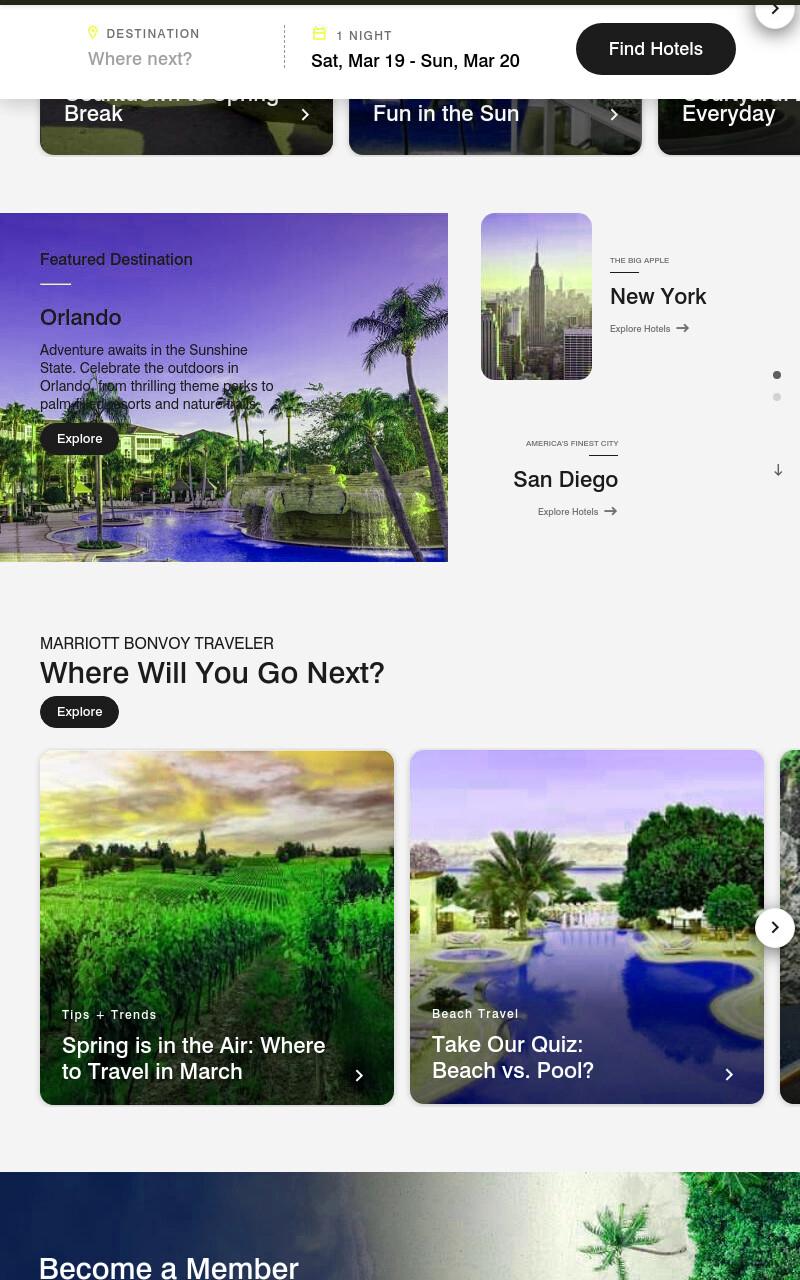This screenshot has width=800, height=1280.
Task: Show next Bonvoy Traveler articles with arrow
Action: (775, 928)
